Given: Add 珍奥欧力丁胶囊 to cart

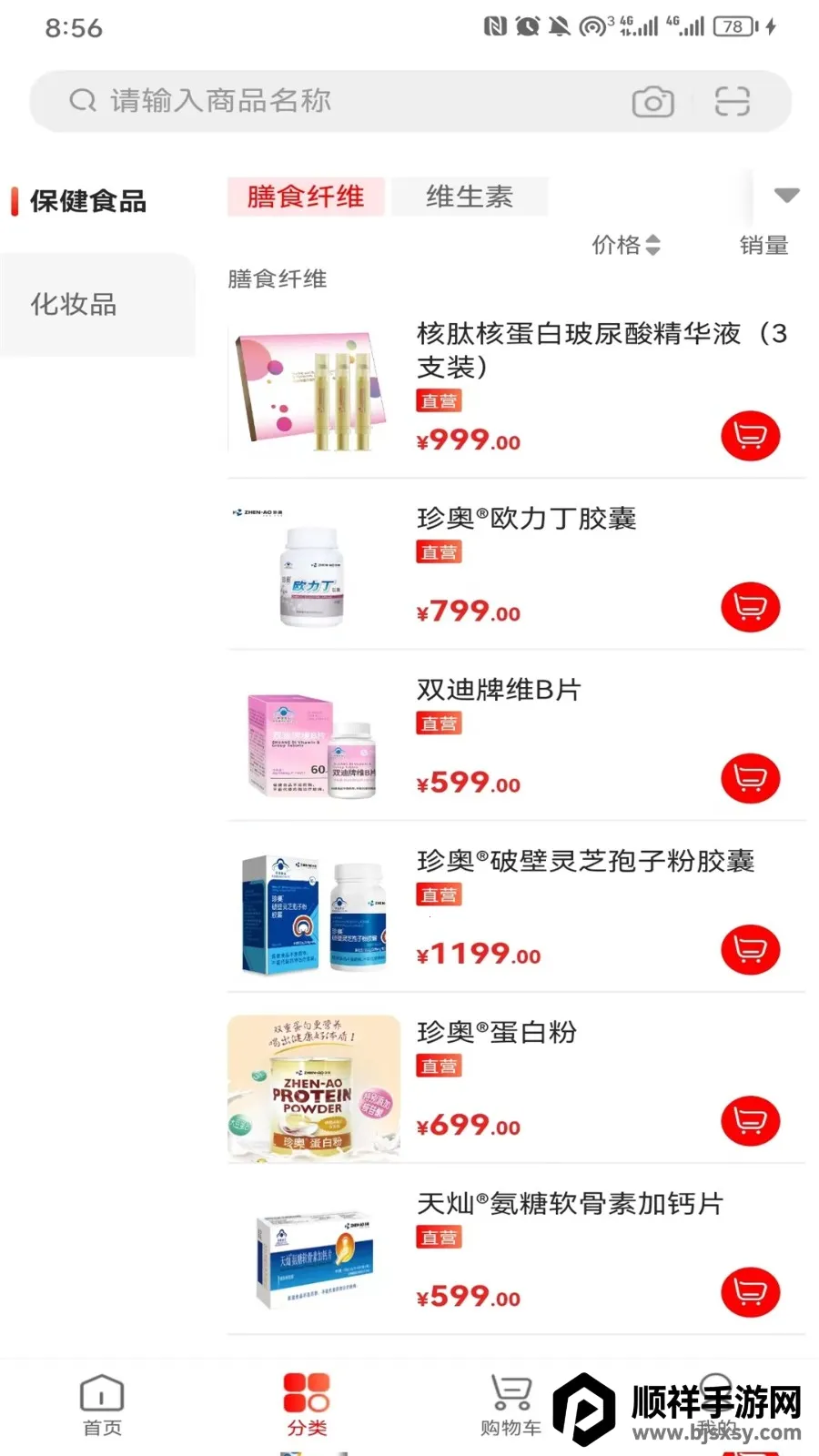Looking at the screenshot, I should coord(750,607).
